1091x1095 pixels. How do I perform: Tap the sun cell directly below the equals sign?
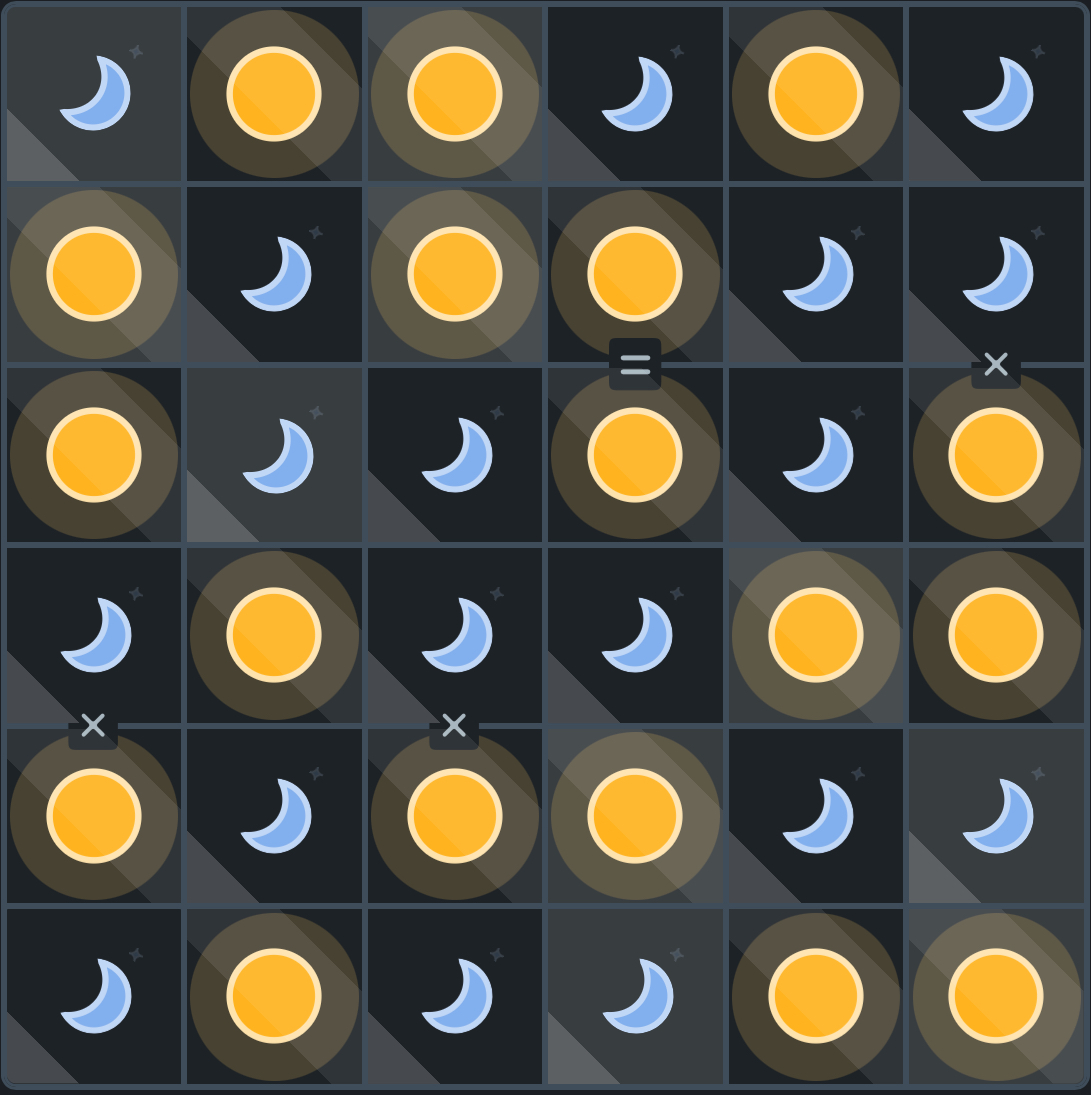[635, 455]
